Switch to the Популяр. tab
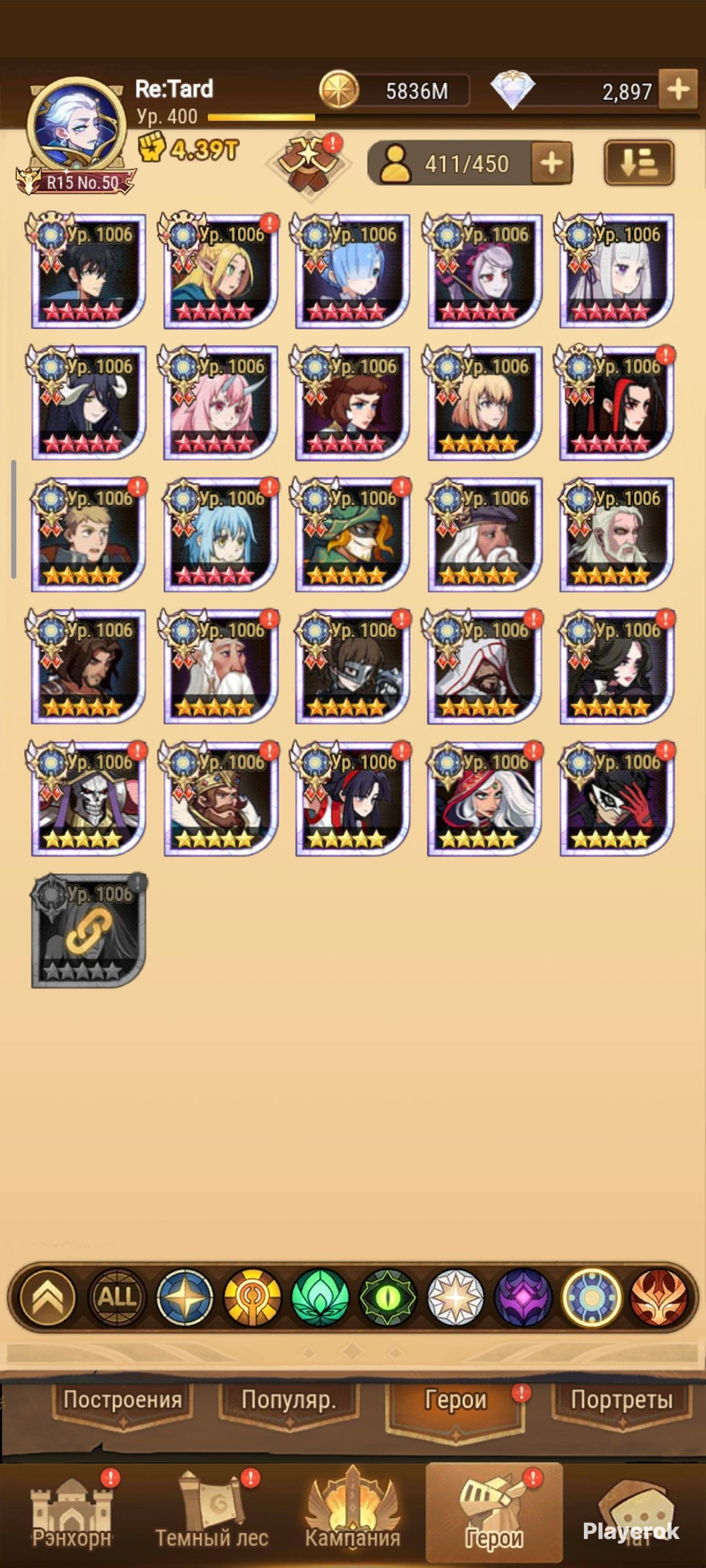Screen dimensions: 706x1568 (288, 1399)
